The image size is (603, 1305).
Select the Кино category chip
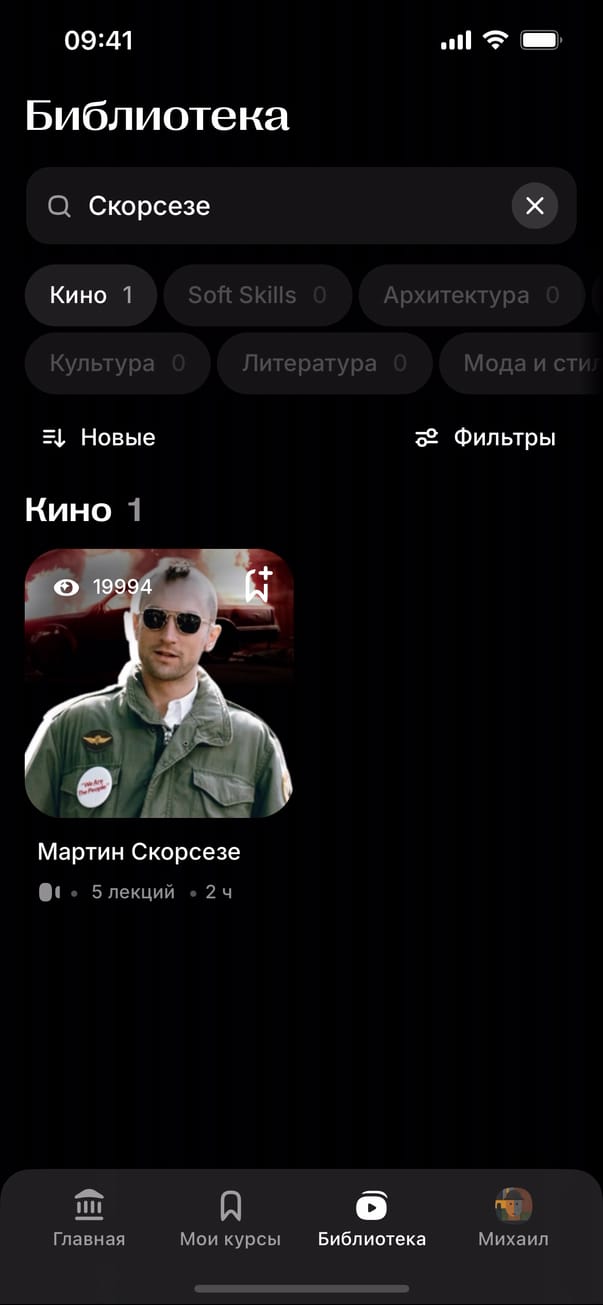click(x=91, y=295)
